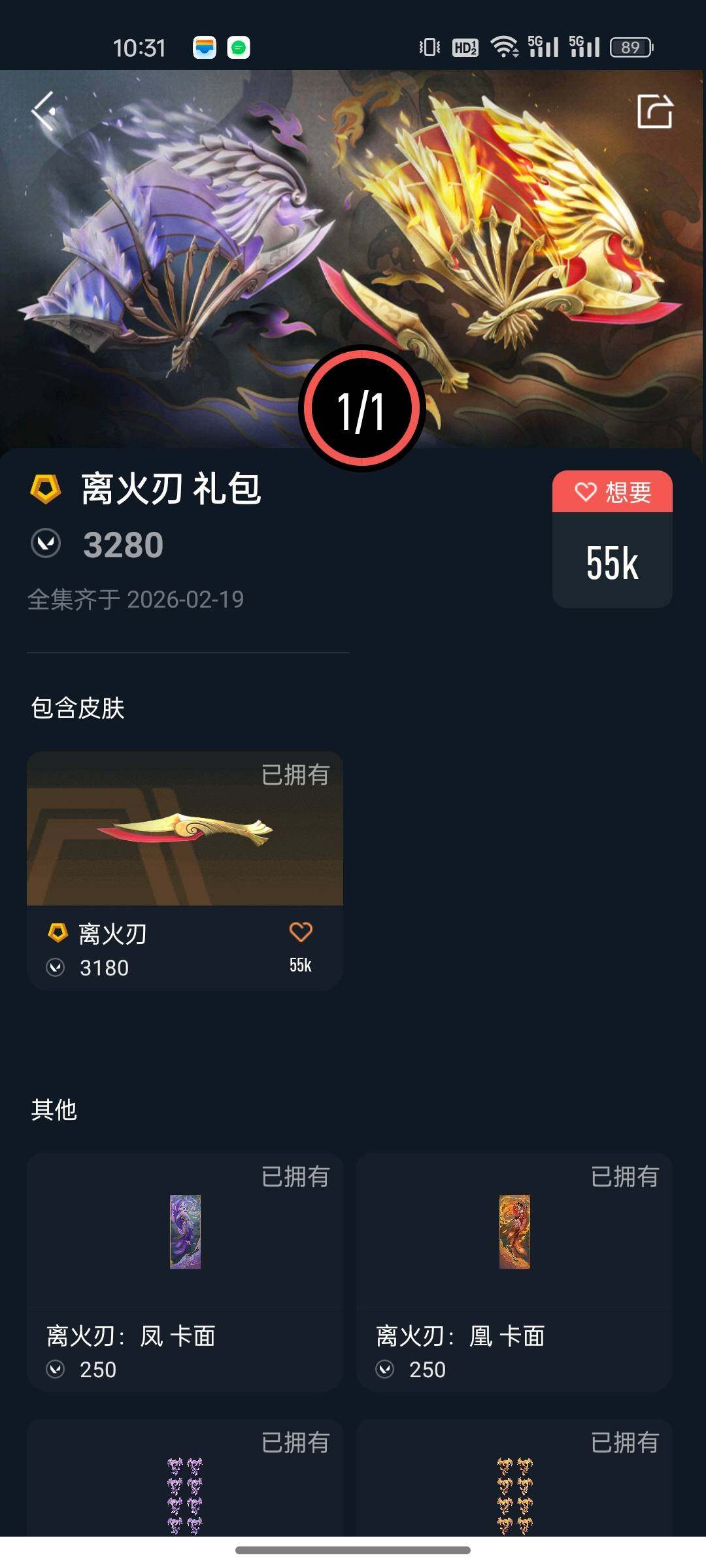Open 离火刃：凤 卡面 card item

pos(185,1271)
